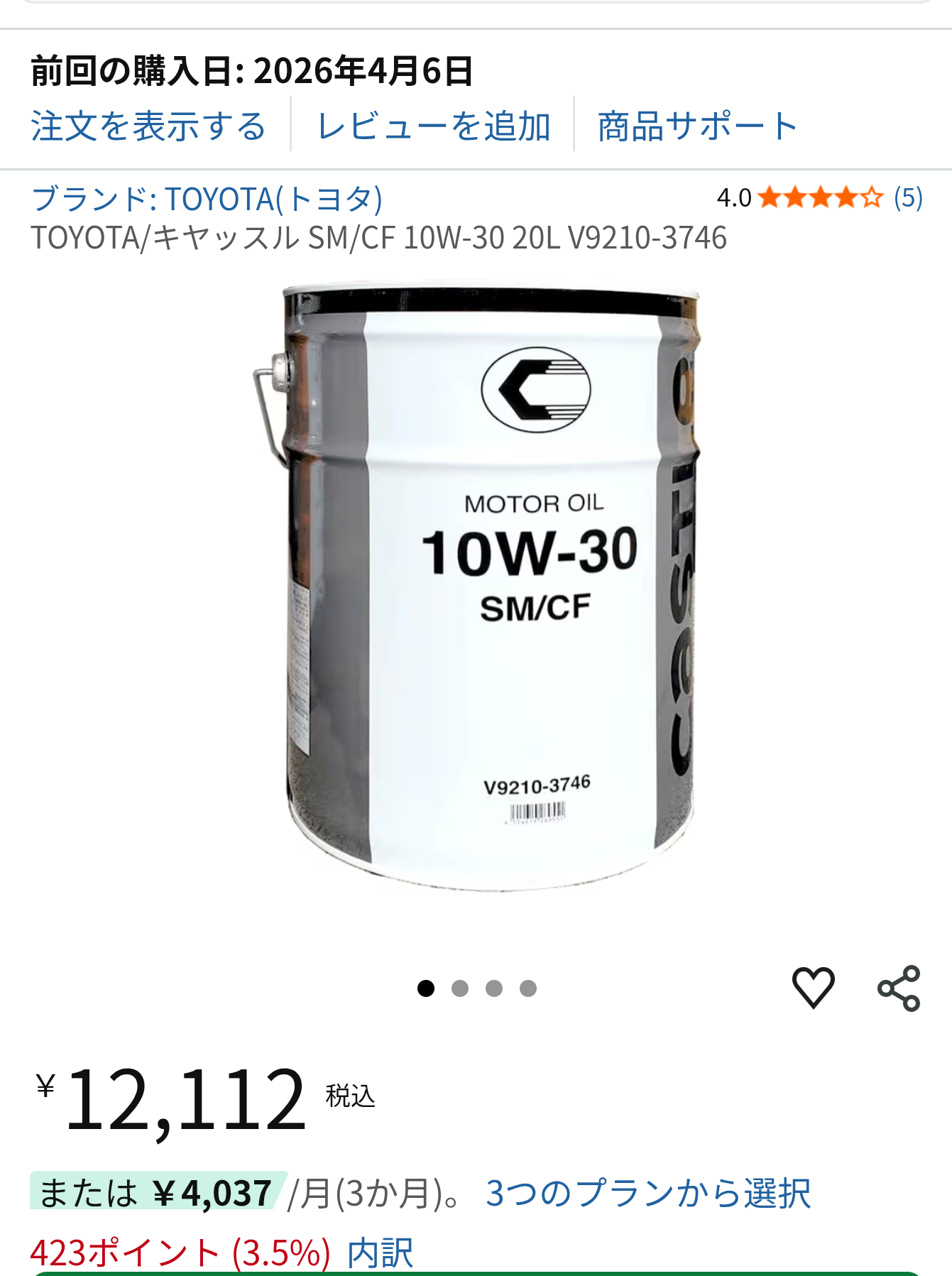Add item to wish list heart

click(x=813, y=987)
